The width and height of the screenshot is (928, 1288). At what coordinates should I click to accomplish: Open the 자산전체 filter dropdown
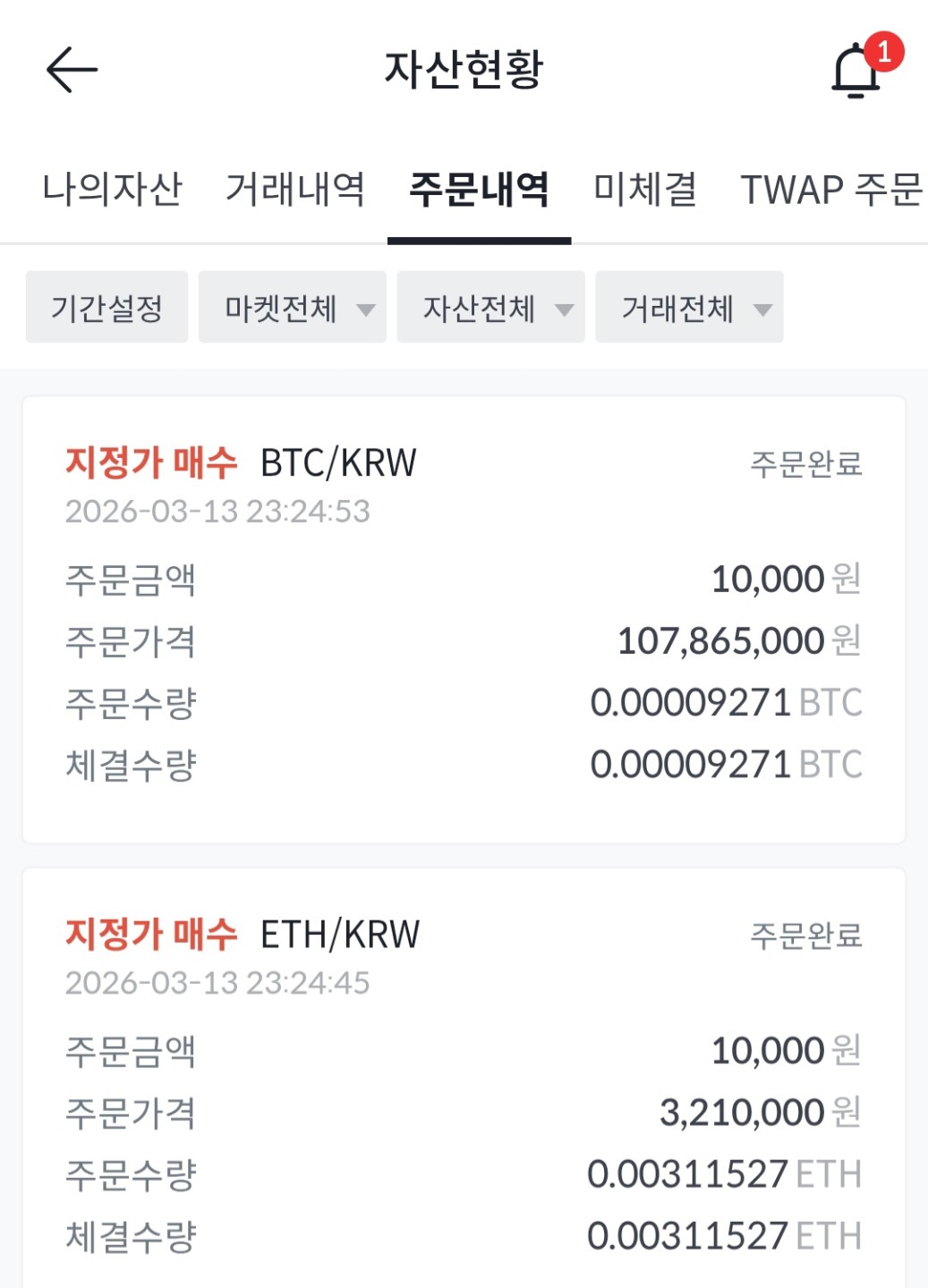490,307
